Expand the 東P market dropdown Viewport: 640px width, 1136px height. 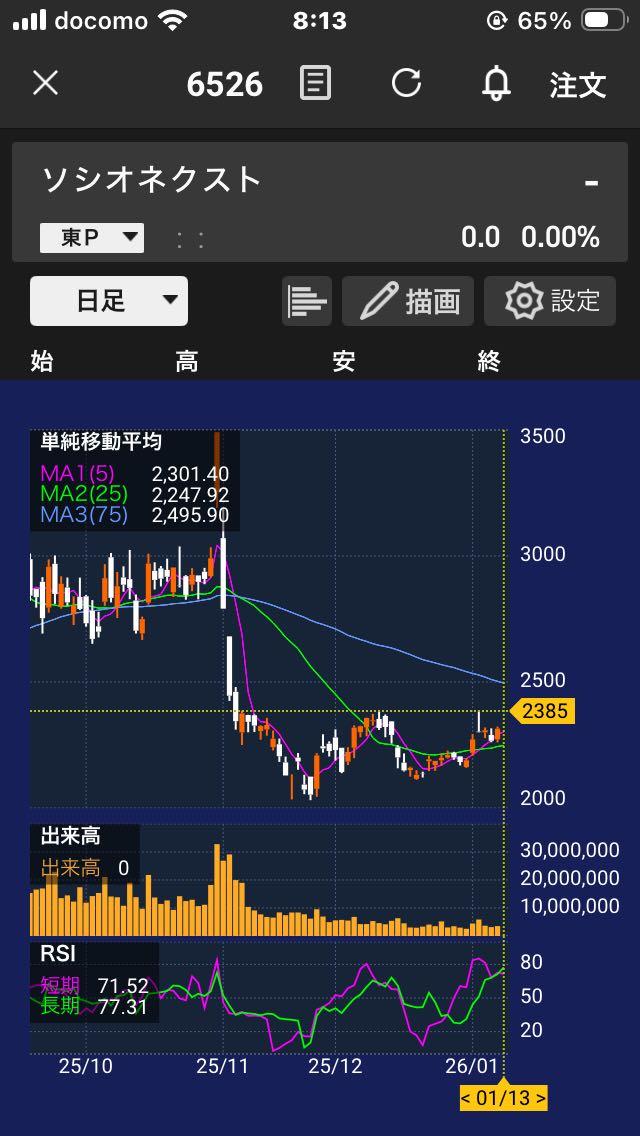click(92, 238)
